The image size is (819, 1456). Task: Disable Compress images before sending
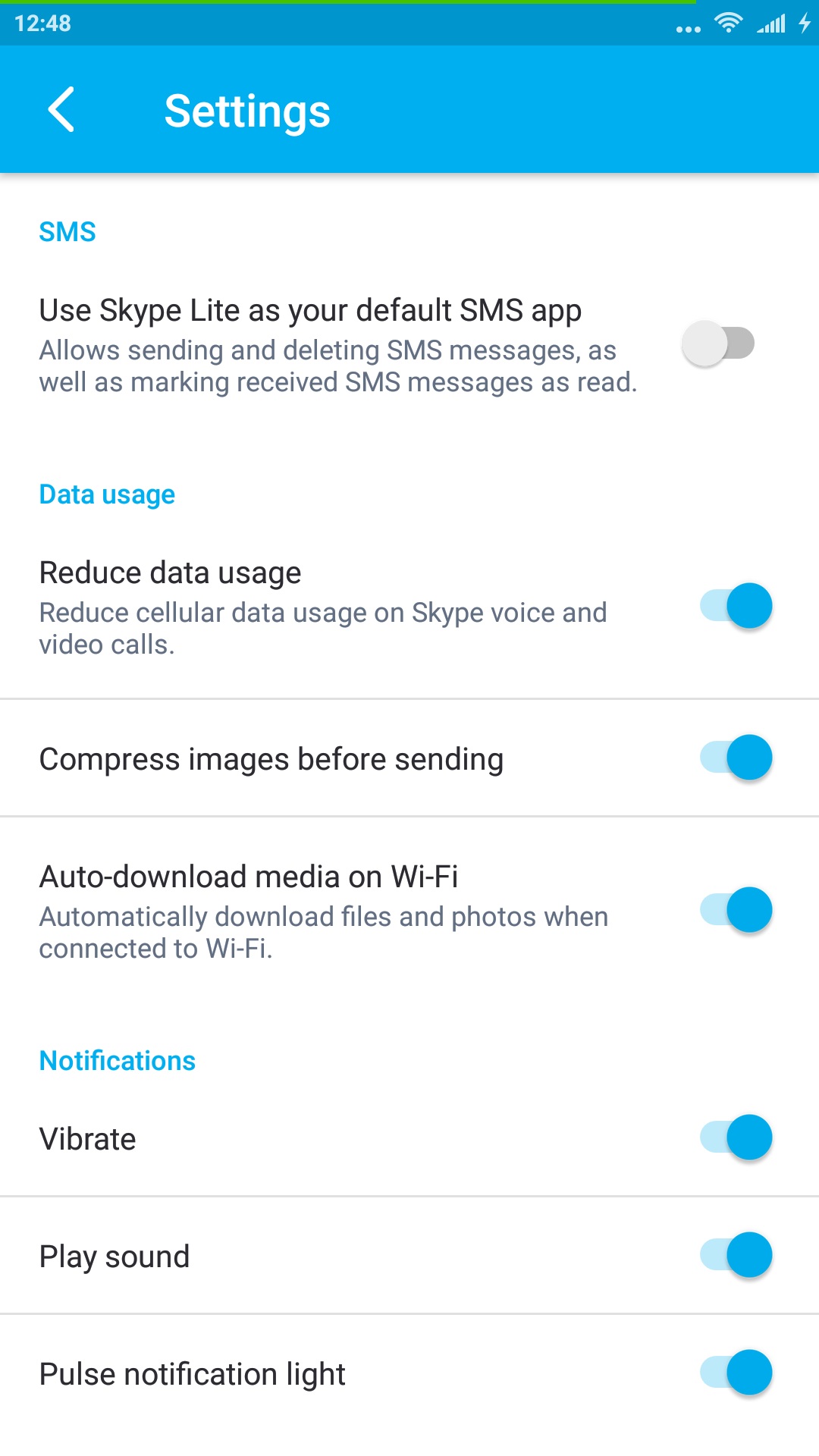click(736, 758)
